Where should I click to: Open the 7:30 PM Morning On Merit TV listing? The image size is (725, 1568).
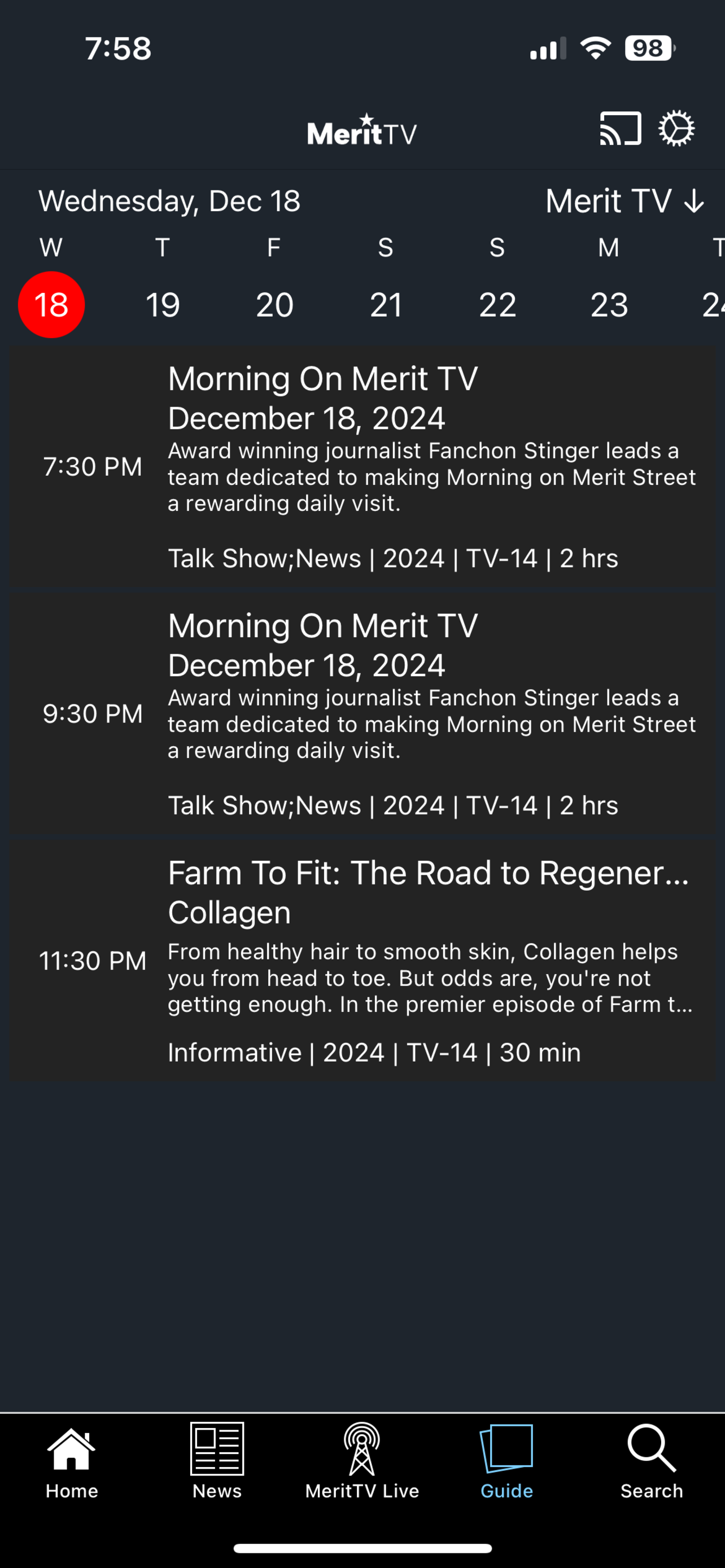(362, 466)
